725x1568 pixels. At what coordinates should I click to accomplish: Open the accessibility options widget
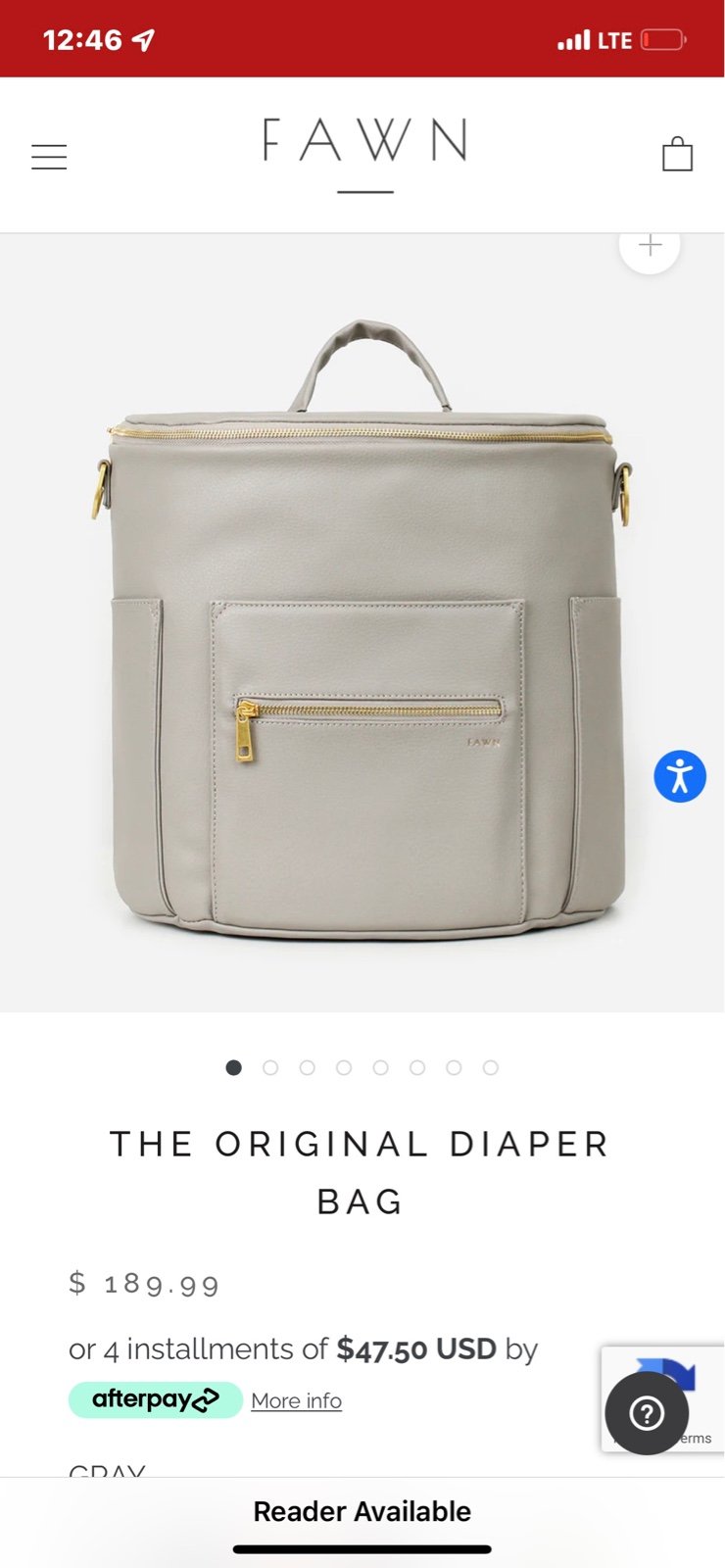click(680, 776)
